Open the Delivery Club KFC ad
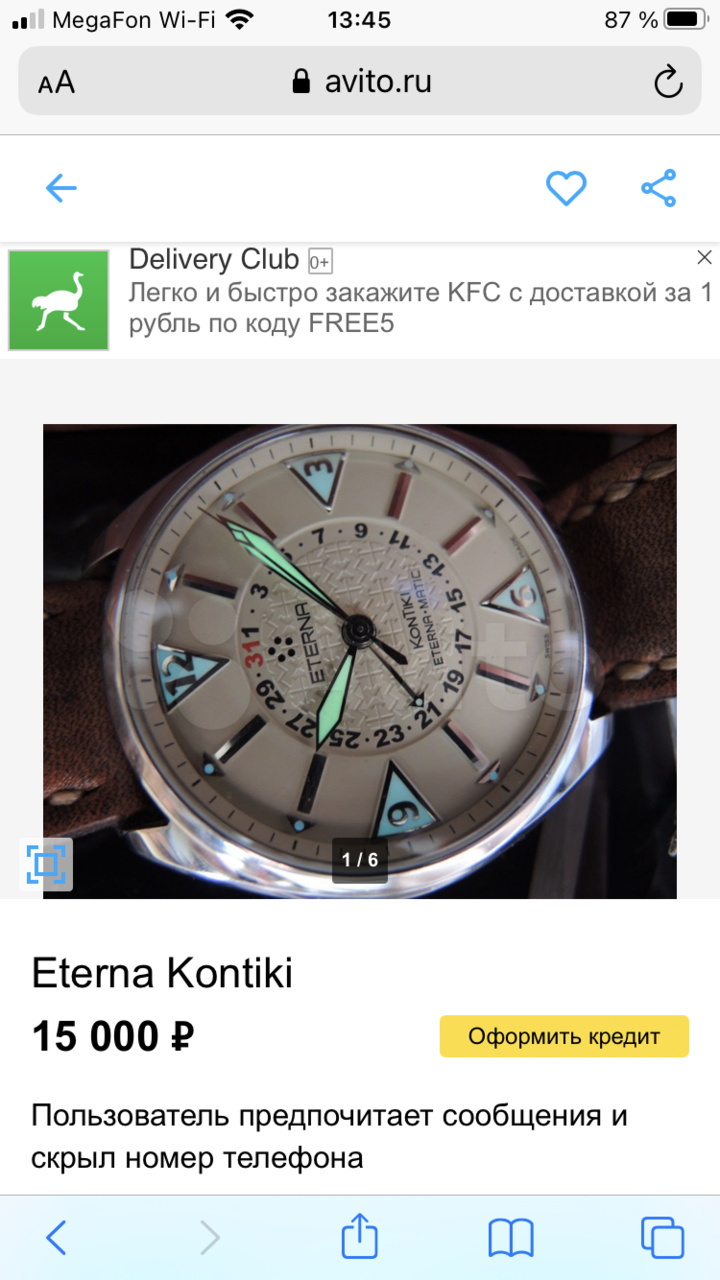This screenshot has height=1280, width=720. tap(420, 293)
